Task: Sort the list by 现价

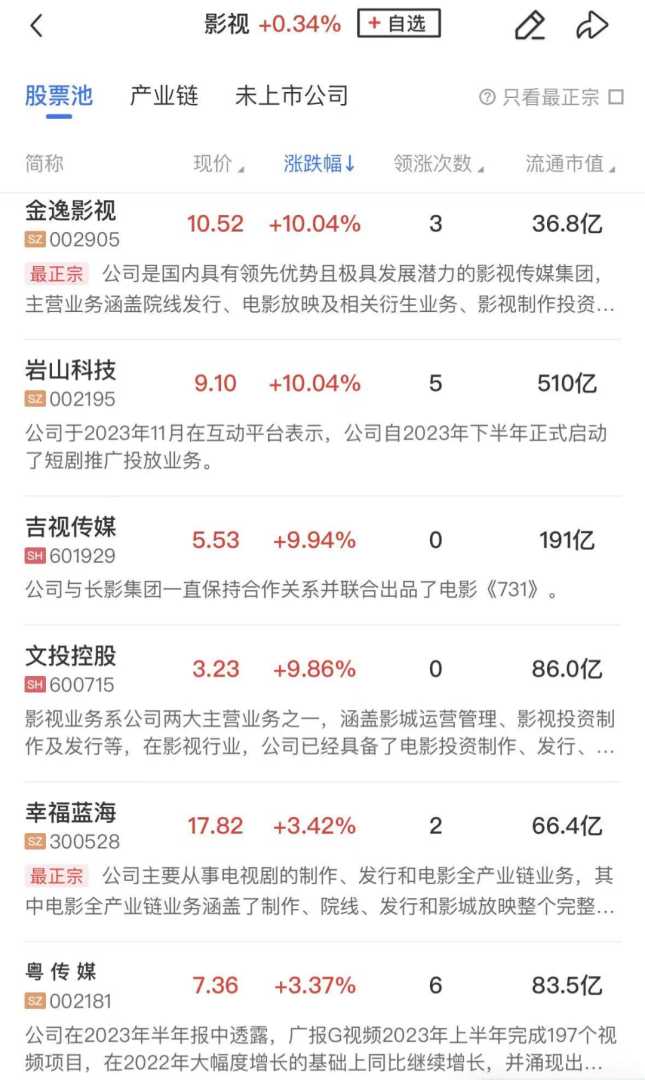Action: coord(218,164)
